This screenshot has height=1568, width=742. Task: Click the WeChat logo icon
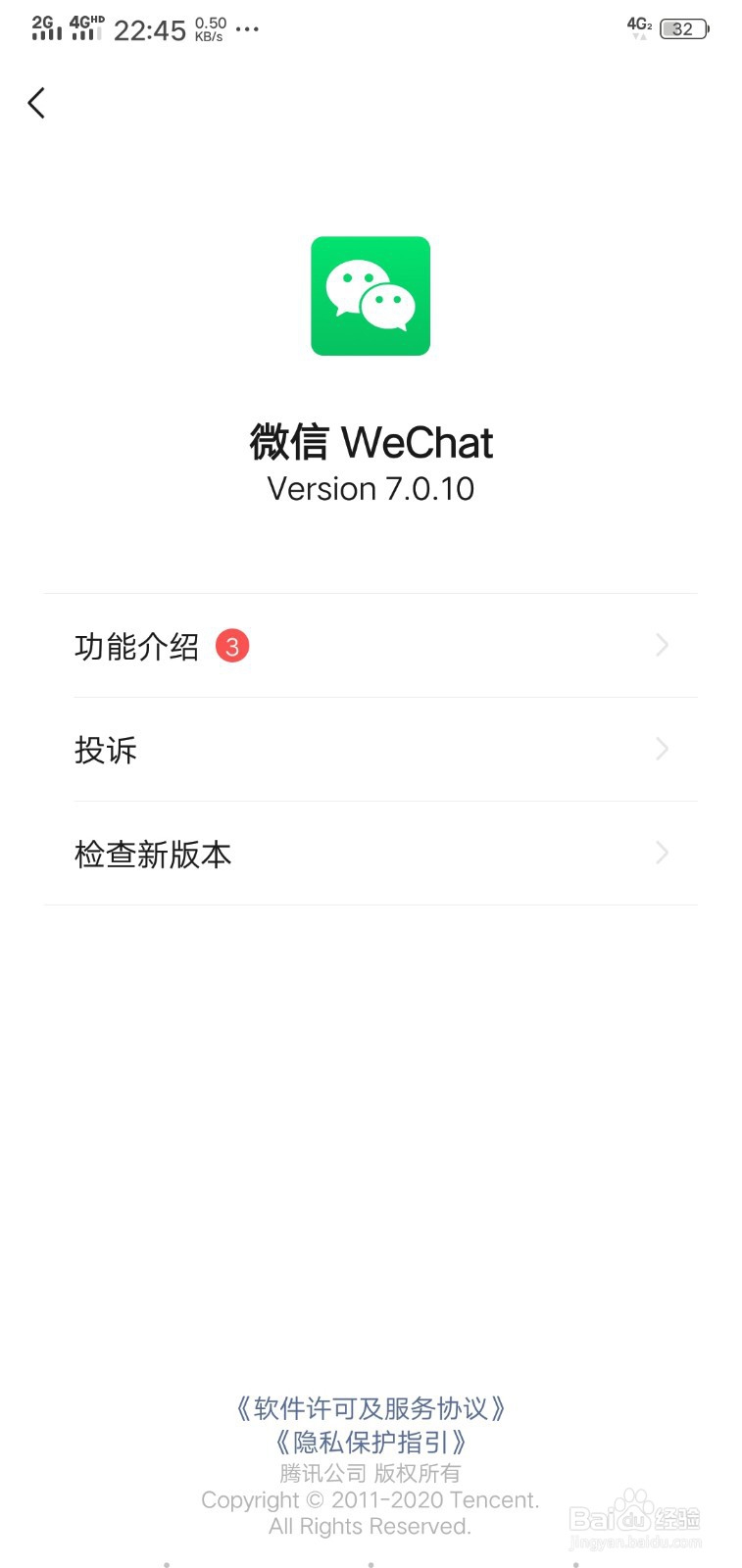[371, 295]
